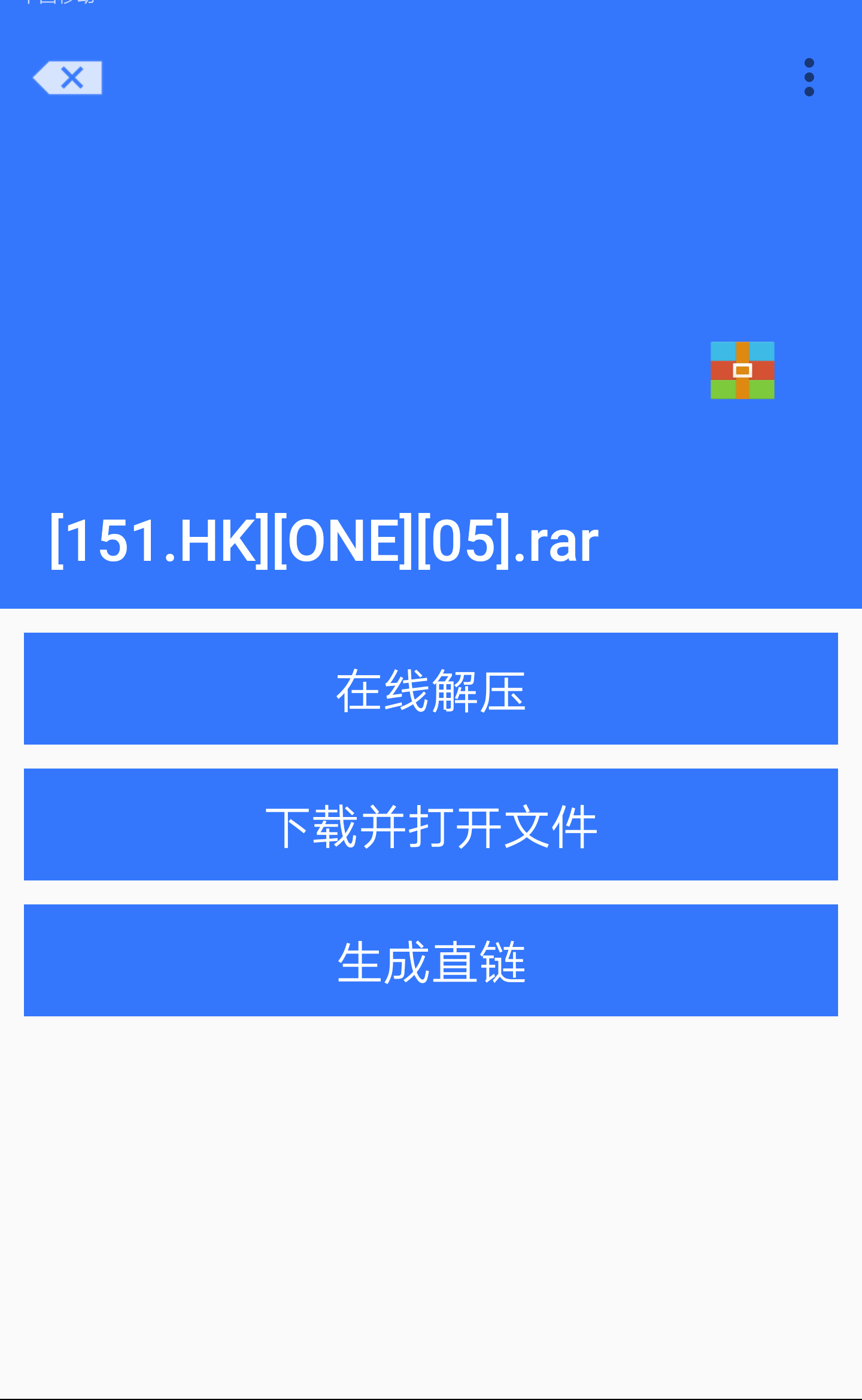Select 下载并打开文件 to download and open
The width and height of the screenshot is (862, 1400).
click(x=431, y=824)
